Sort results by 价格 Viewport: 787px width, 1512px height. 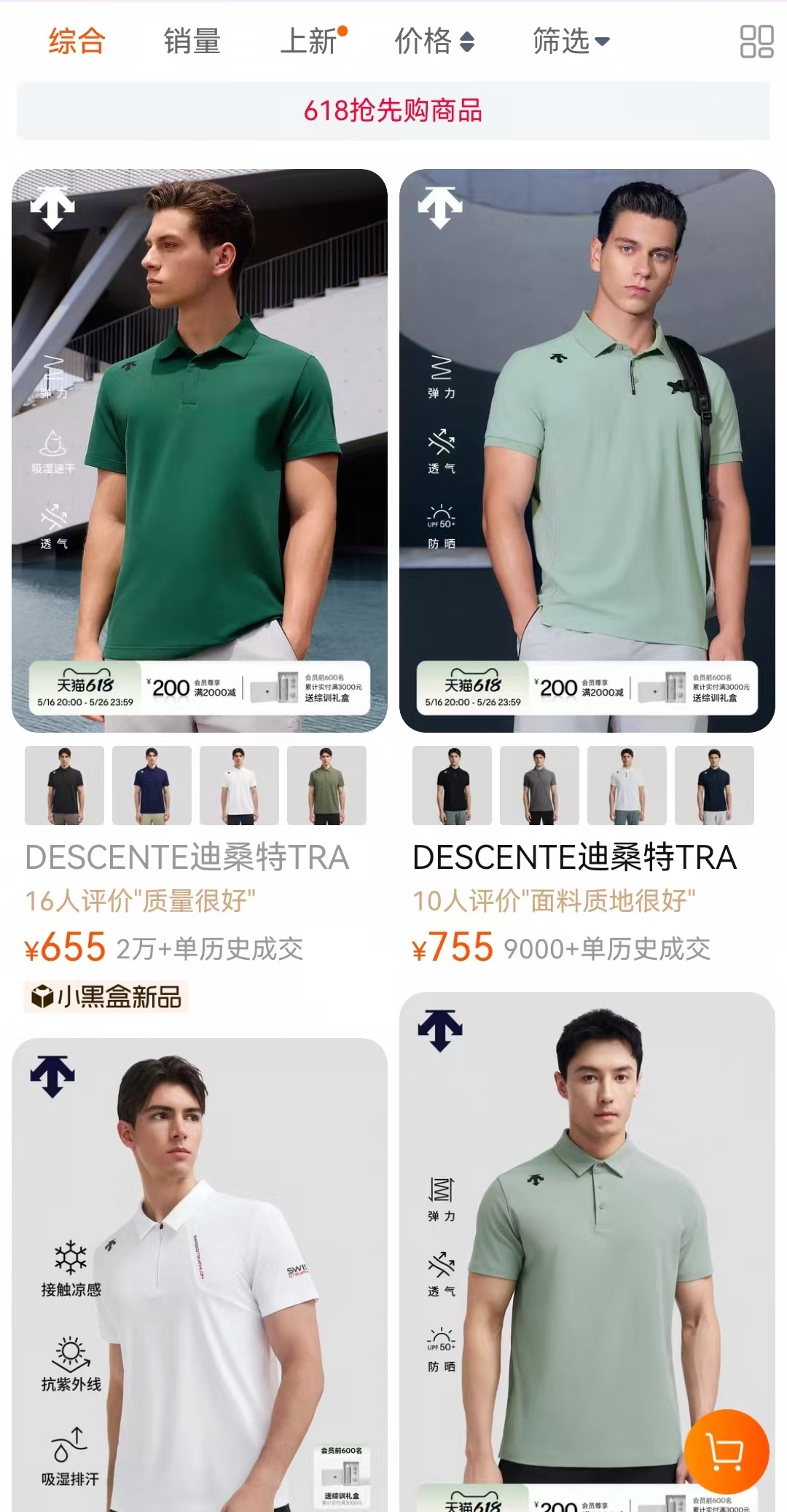coord(434,41)
